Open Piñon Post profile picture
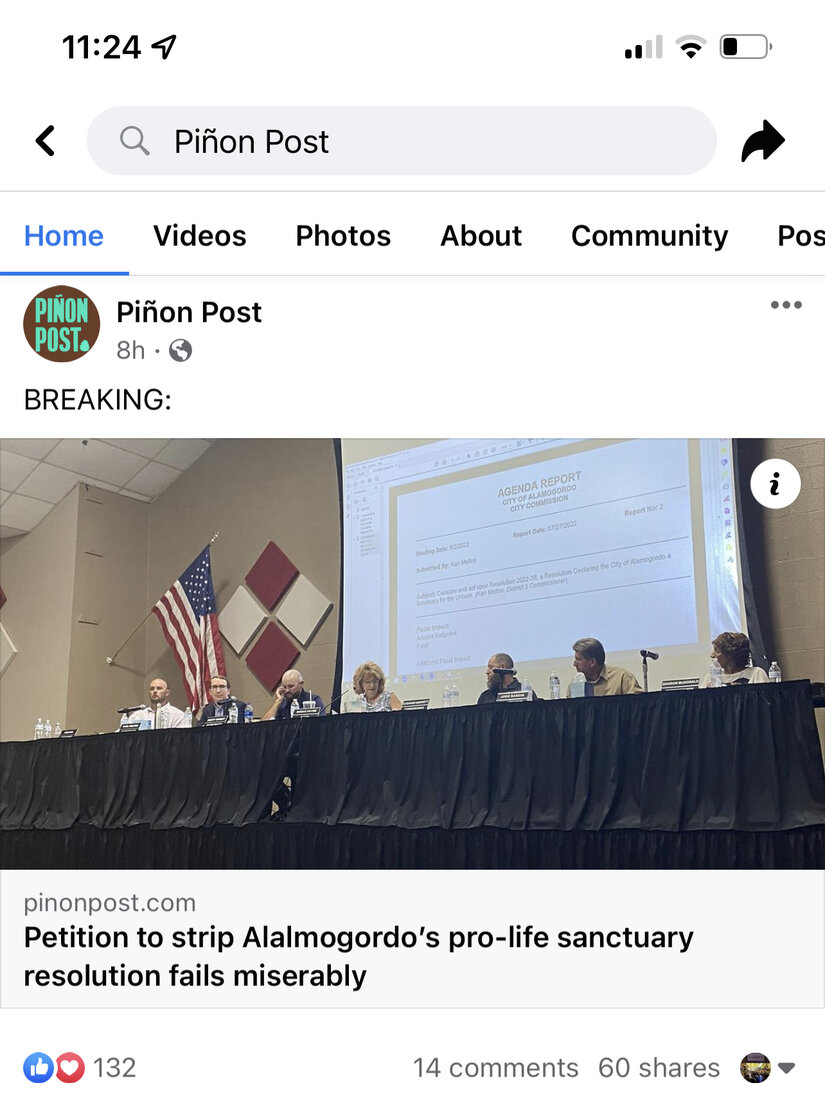Screen dimensions: 825x1101 [61, 324]
